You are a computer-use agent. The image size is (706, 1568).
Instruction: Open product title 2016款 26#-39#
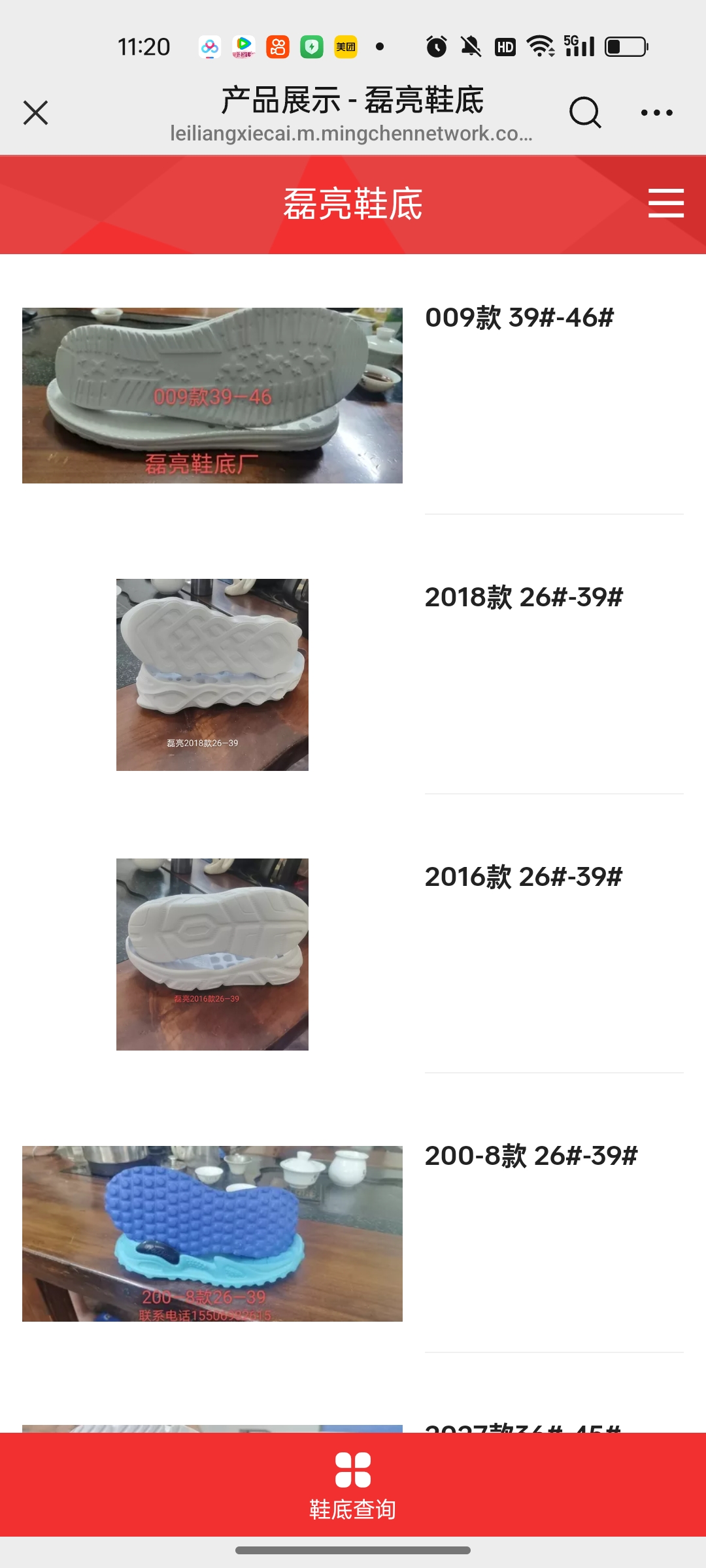[x=523, y=877]
